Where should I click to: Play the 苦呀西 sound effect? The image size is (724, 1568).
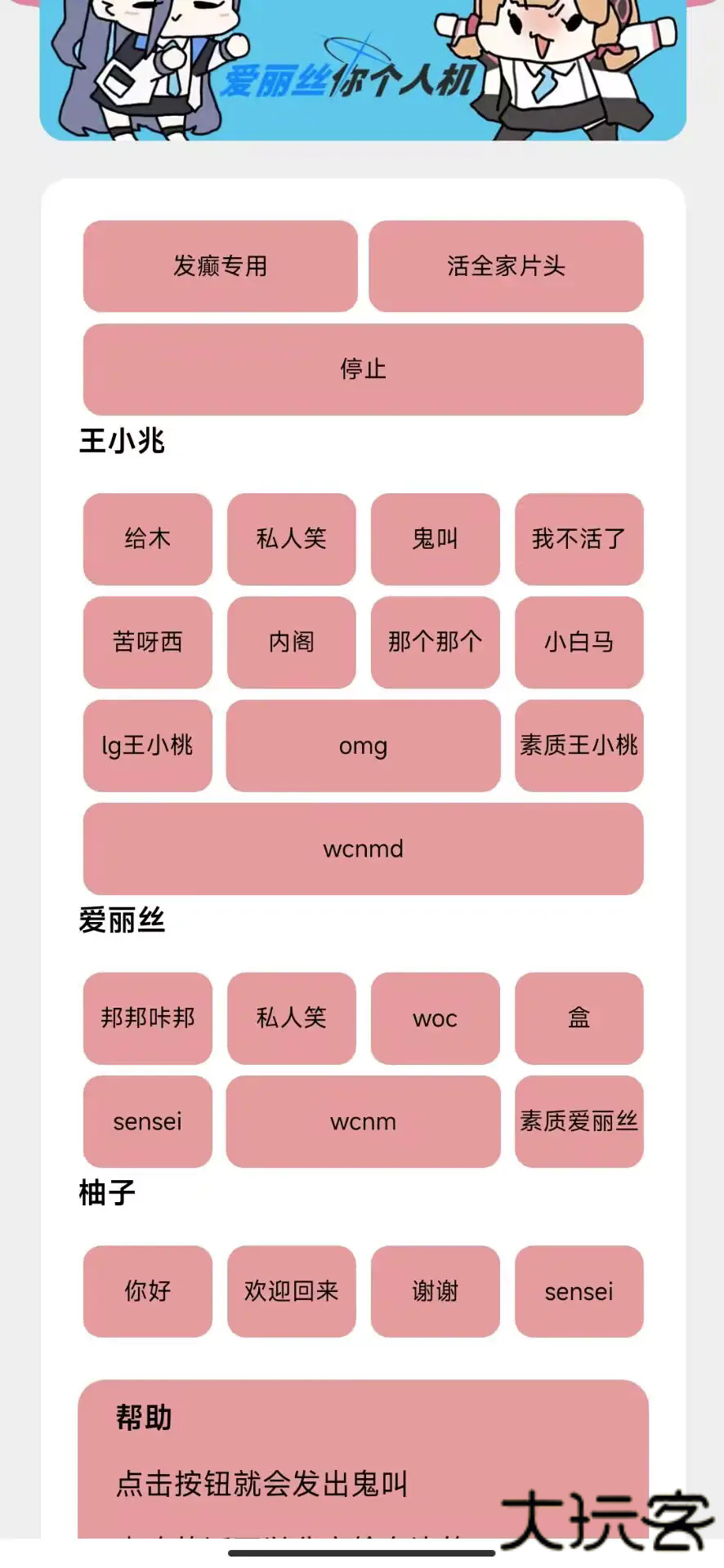(147, 642)
